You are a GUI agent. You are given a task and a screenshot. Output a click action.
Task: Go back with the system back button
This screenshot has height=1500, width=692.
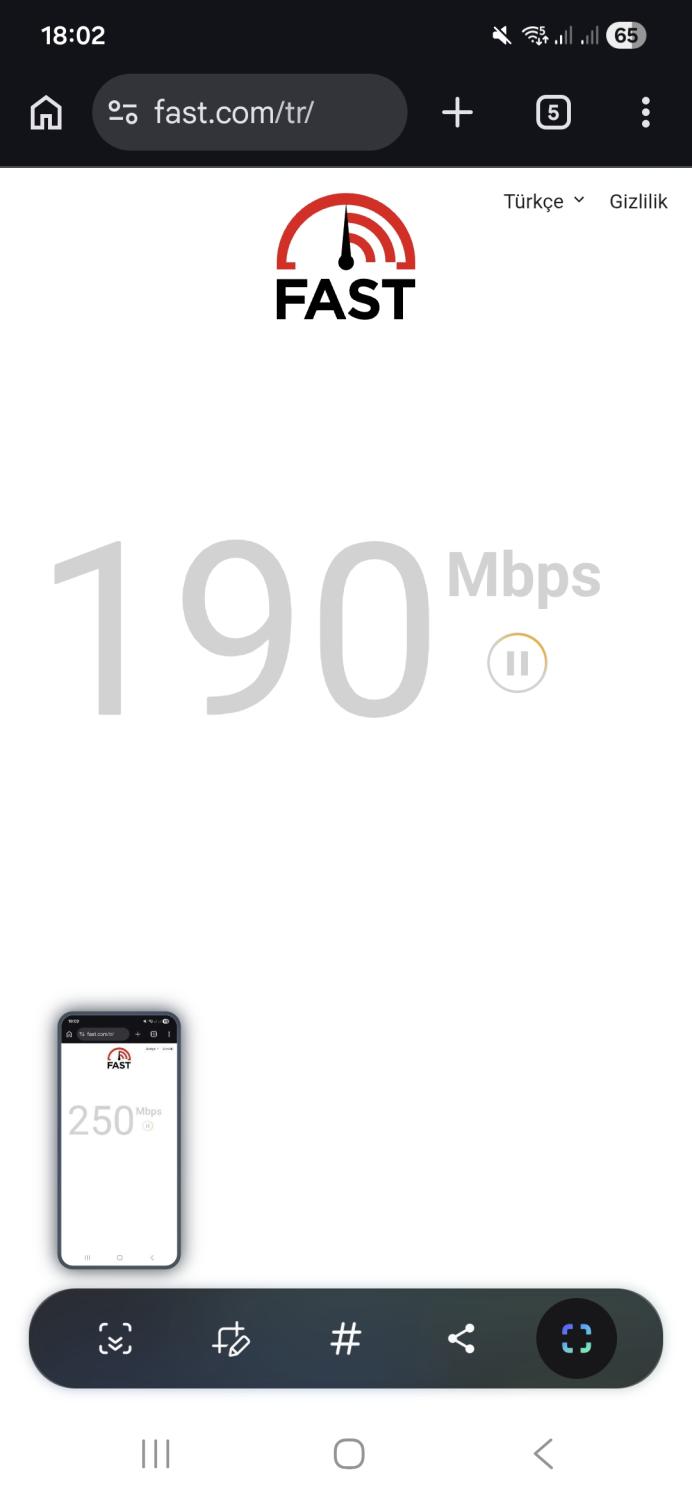click(543, 1453)
